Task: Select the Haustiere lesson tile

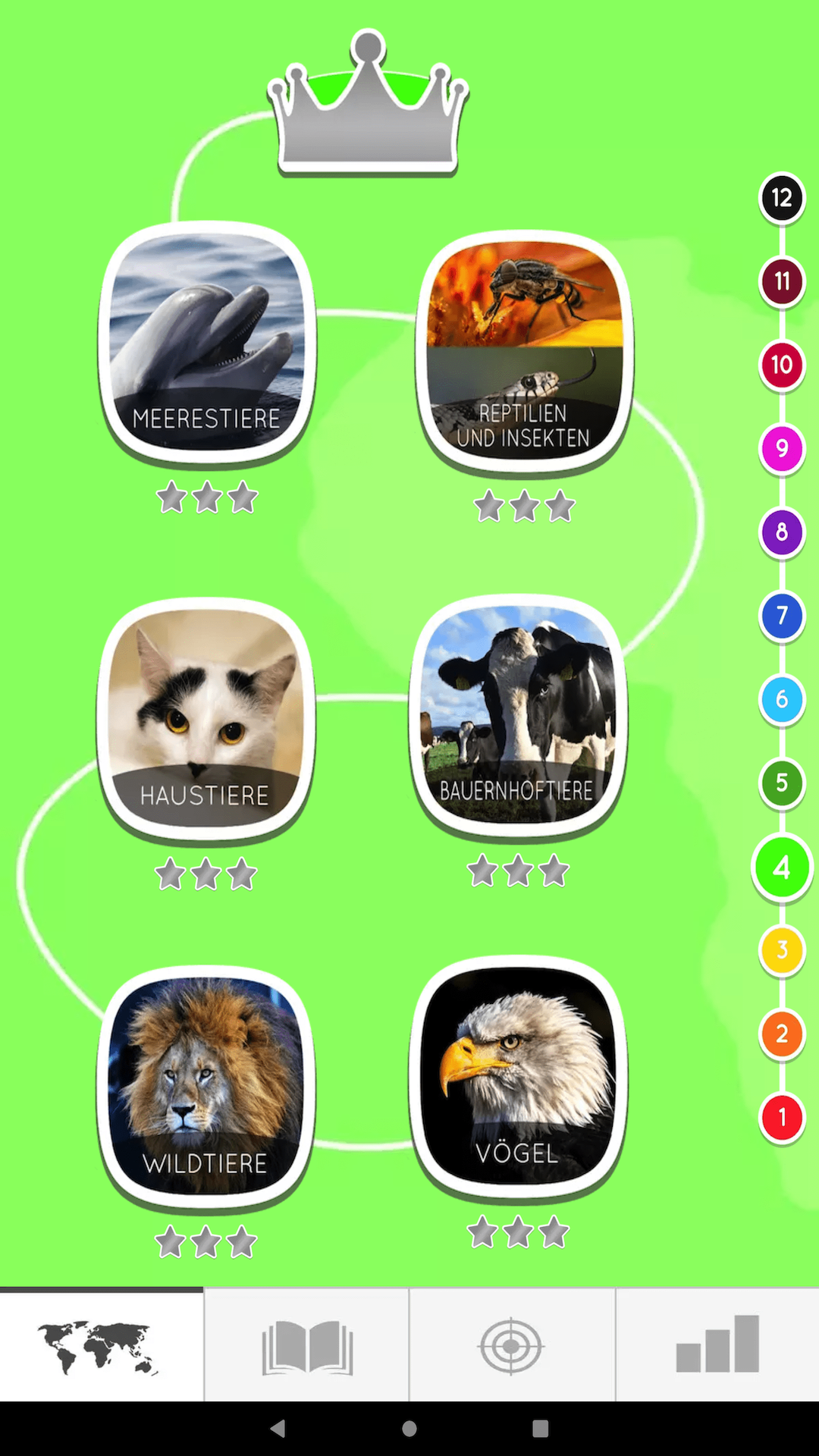Action: (206, 718)
